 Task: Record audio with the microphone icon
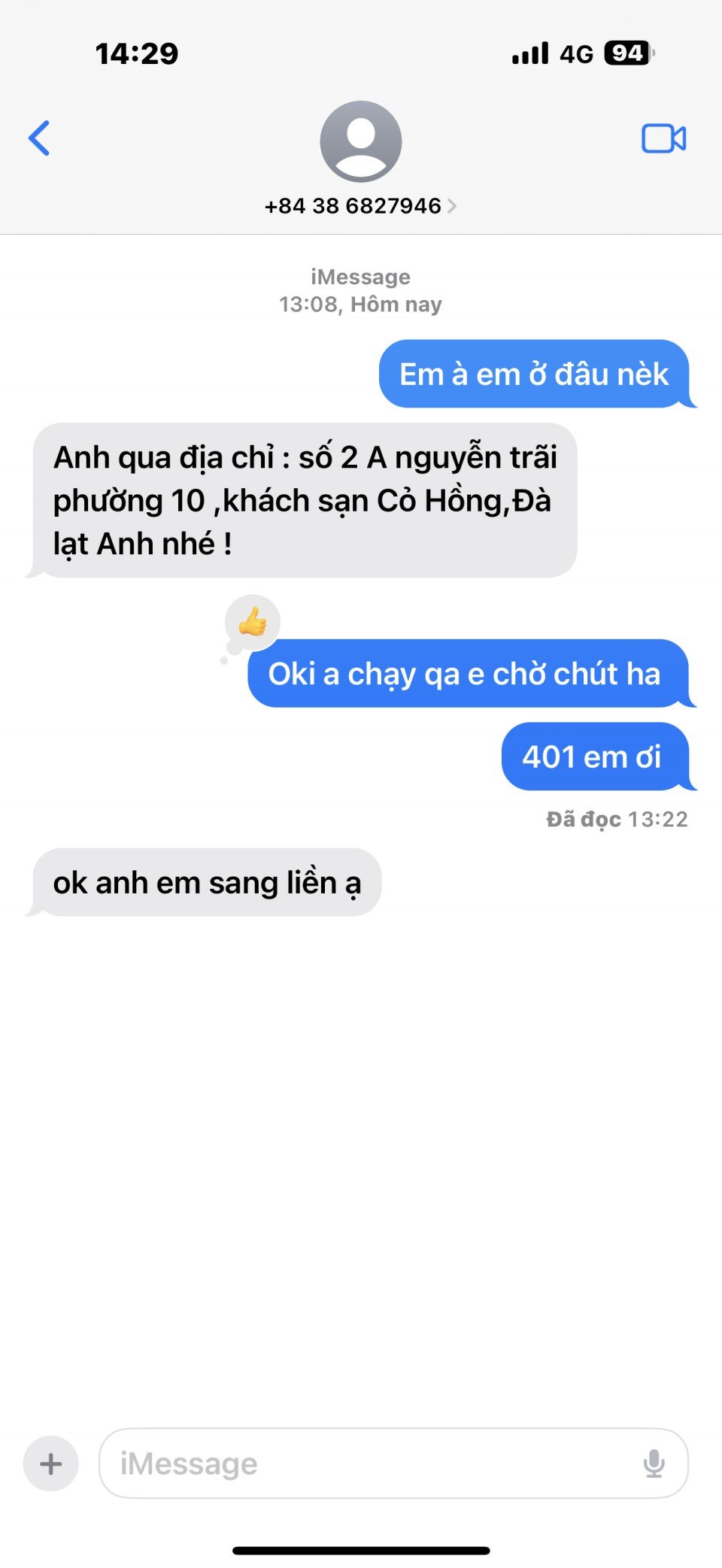[x=654, y=1463]
